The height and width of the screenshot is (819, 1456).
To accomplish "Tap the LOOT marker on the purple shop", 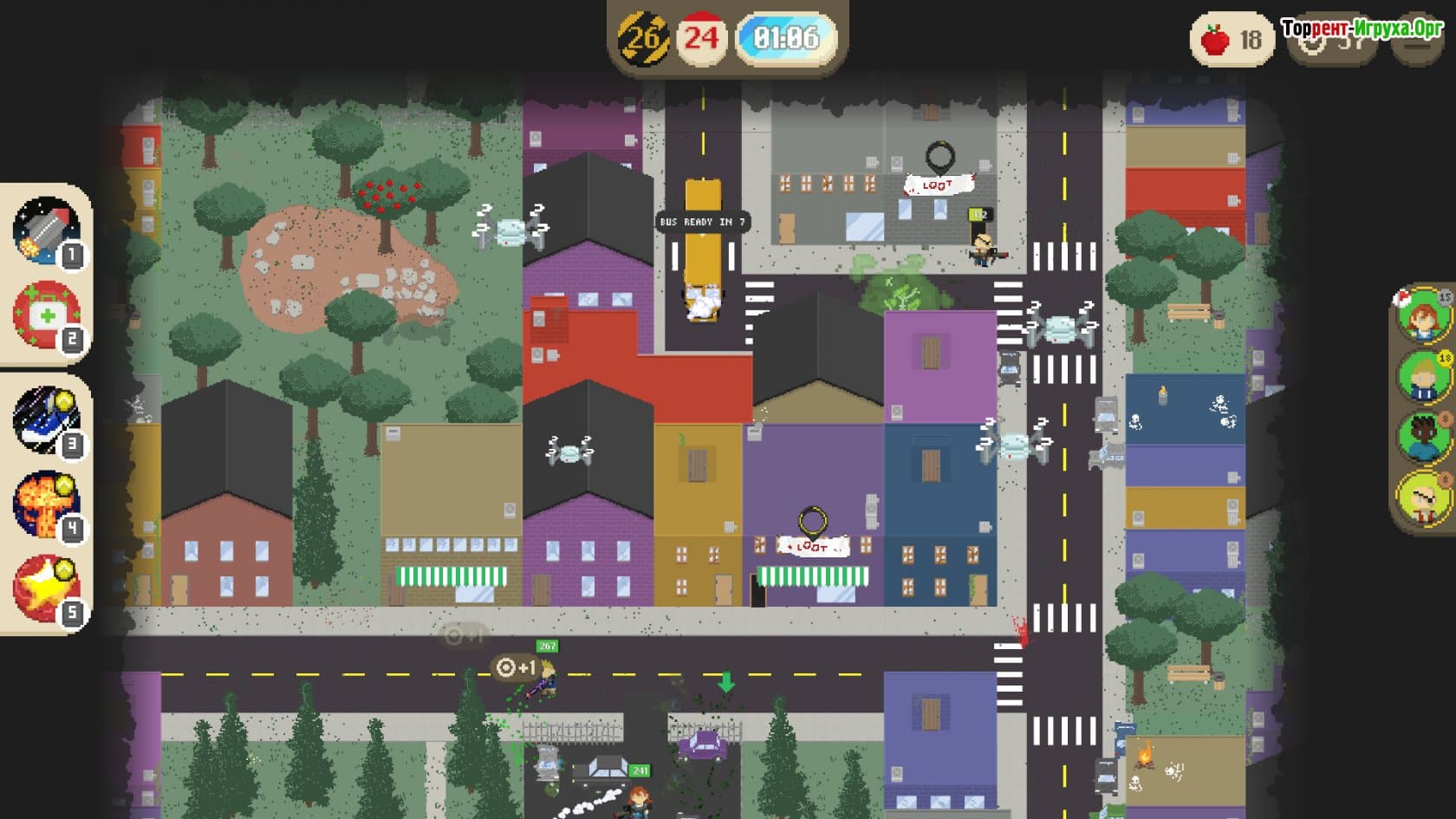I will (812, 545).
